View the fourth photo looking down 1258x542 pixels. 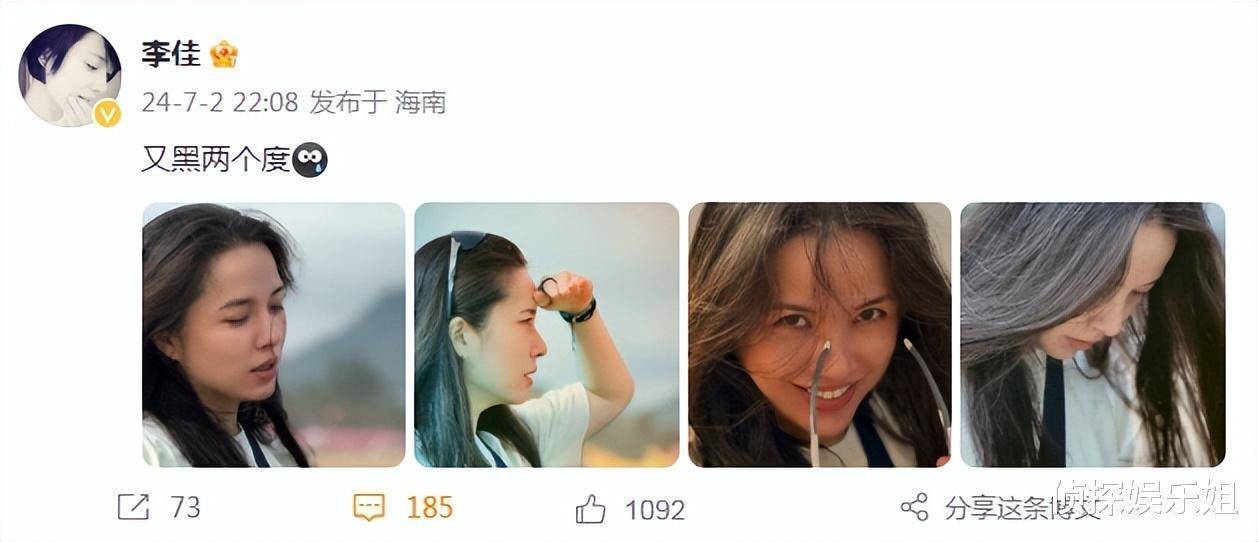coord(1092,335)
